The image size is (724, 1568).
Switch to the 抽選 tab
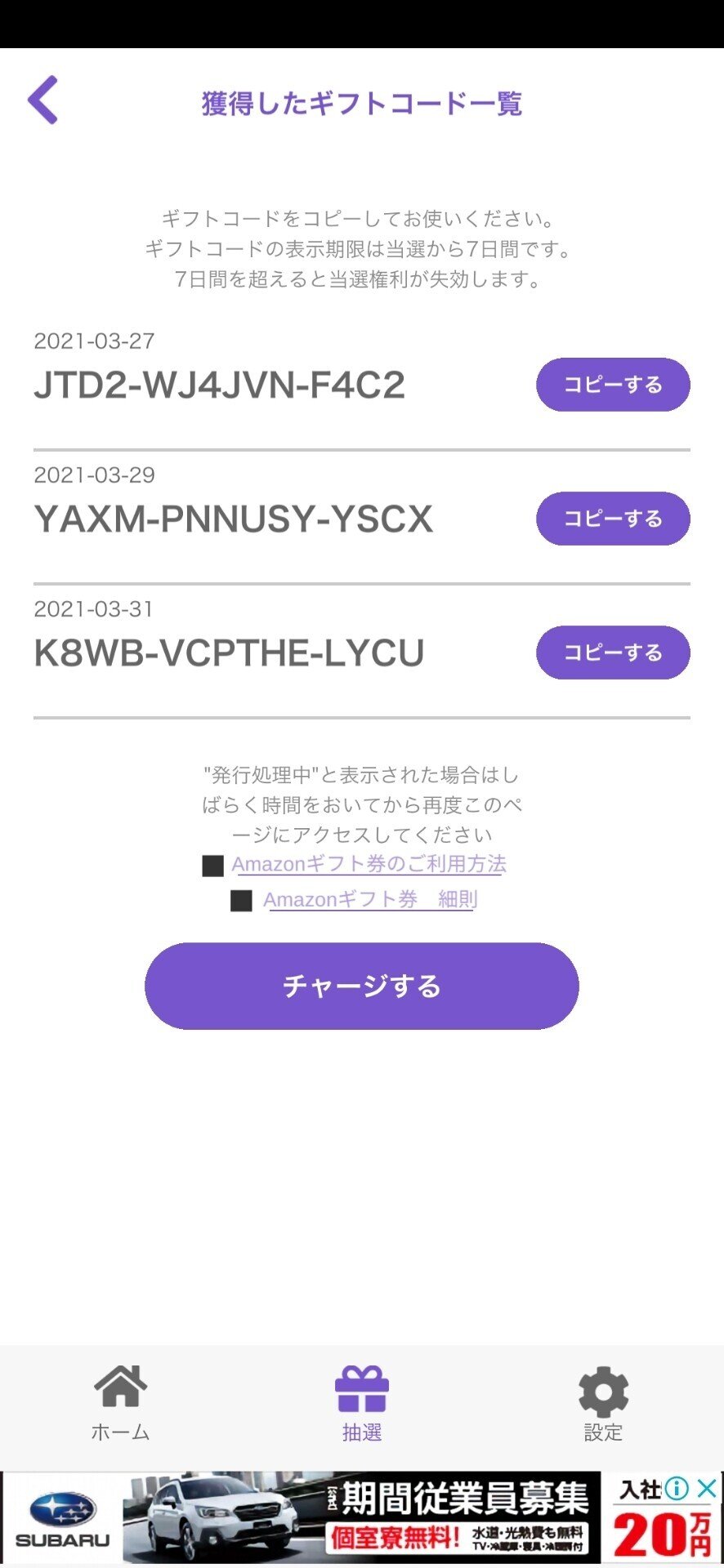362,1403
